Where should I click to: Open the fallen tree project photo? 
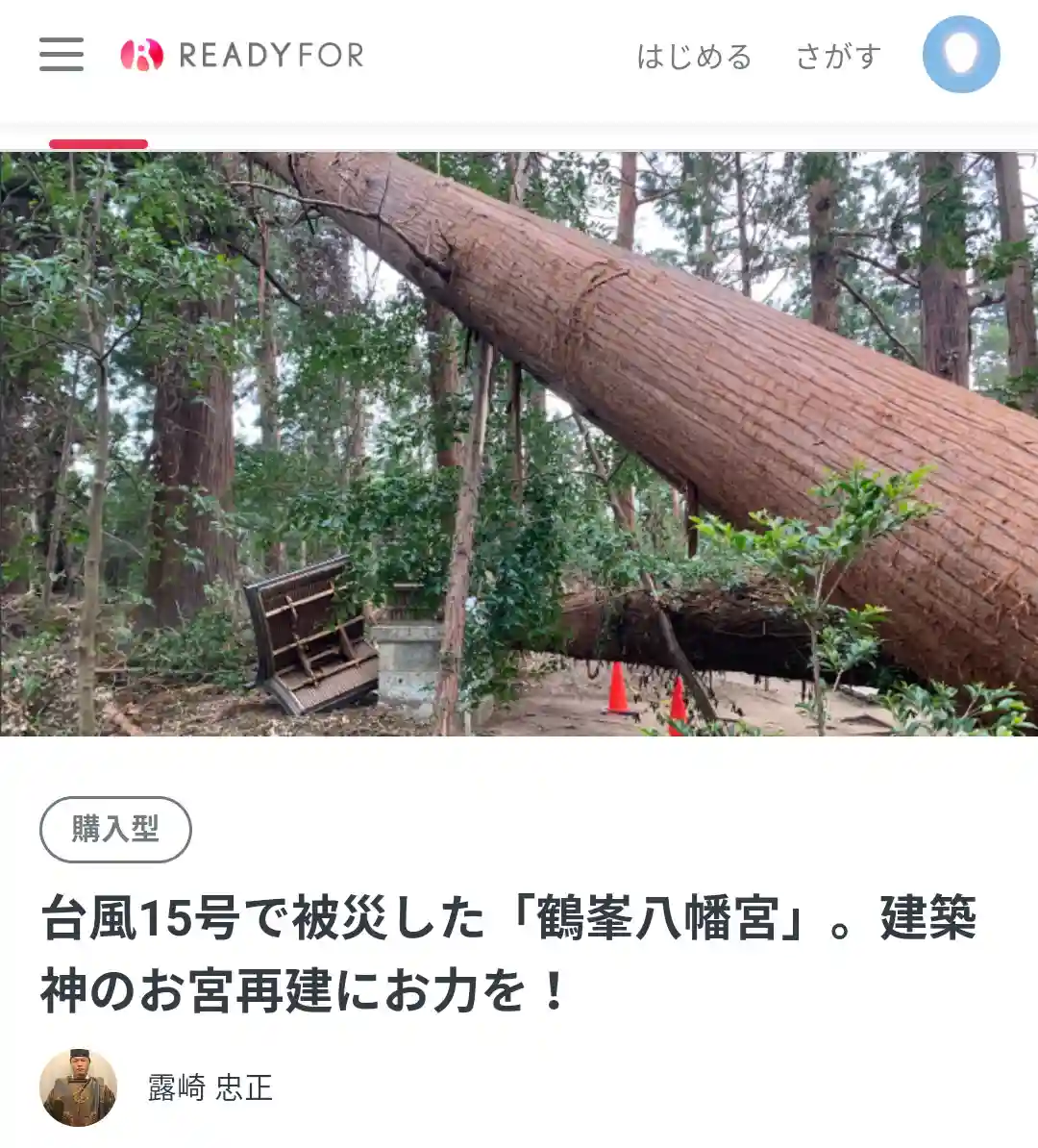tap(519, 444)
